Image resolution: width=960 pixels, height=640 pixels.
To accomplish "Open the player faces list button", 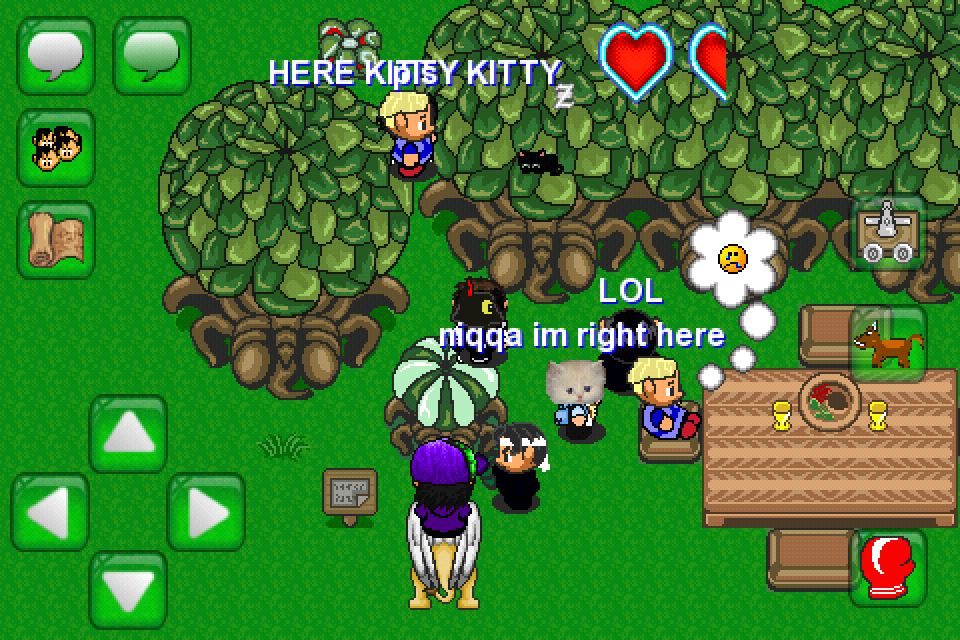I will [x=56, y=148].
